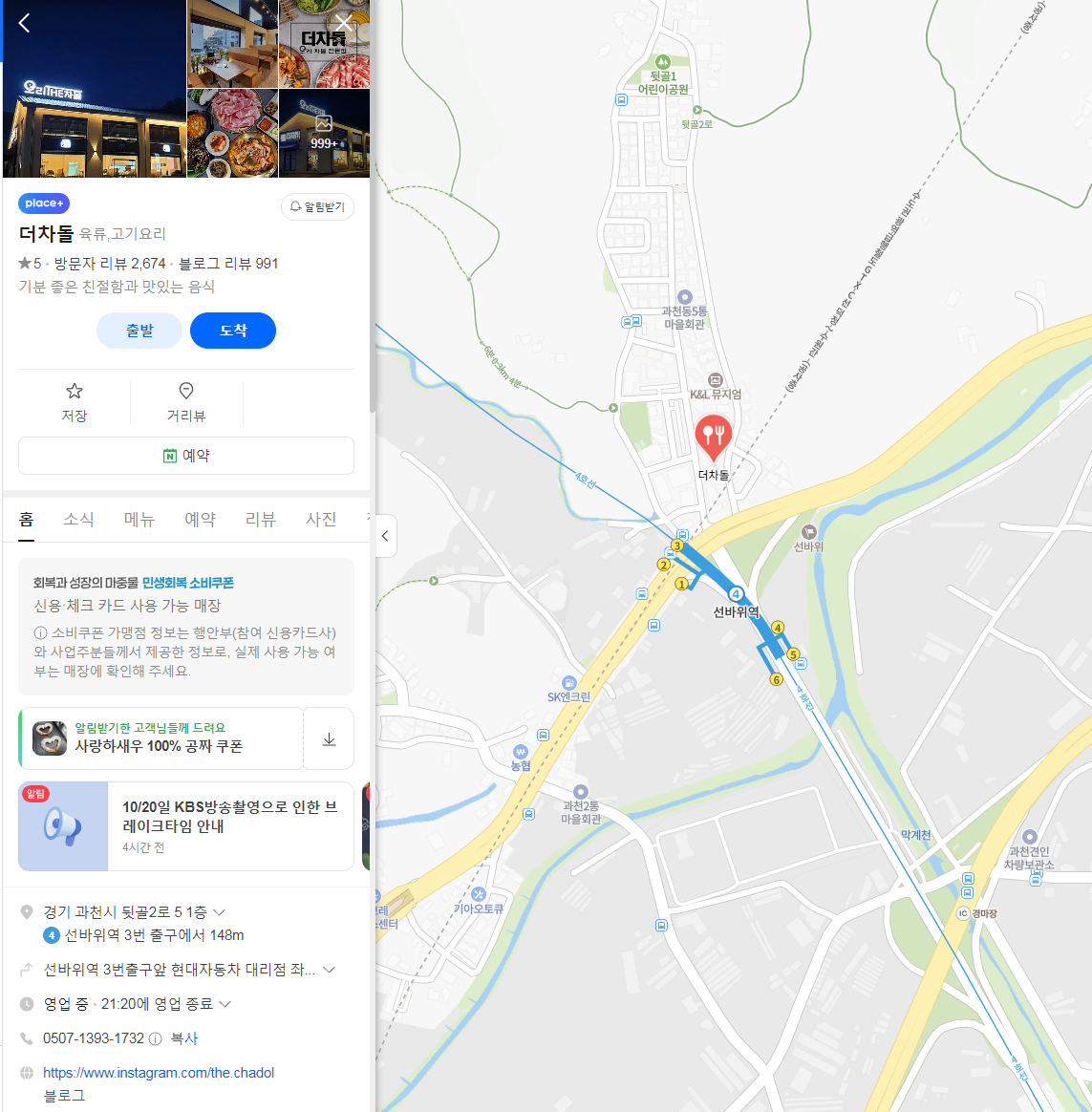Close the place detail panel
The height and width of the screenshot is (1112, 1092).
[x=344, y=23]
